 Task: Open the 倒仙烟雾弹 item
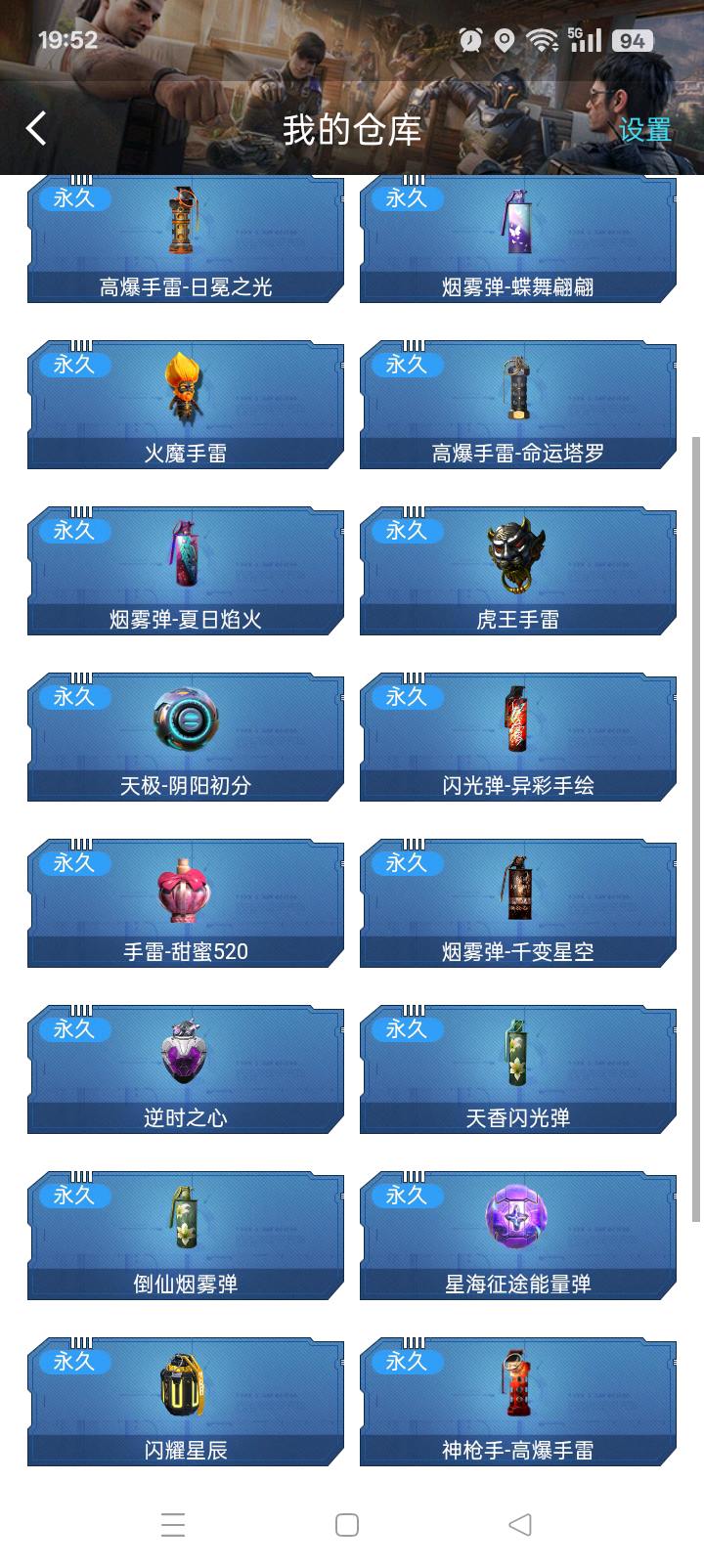(186, 1237)
